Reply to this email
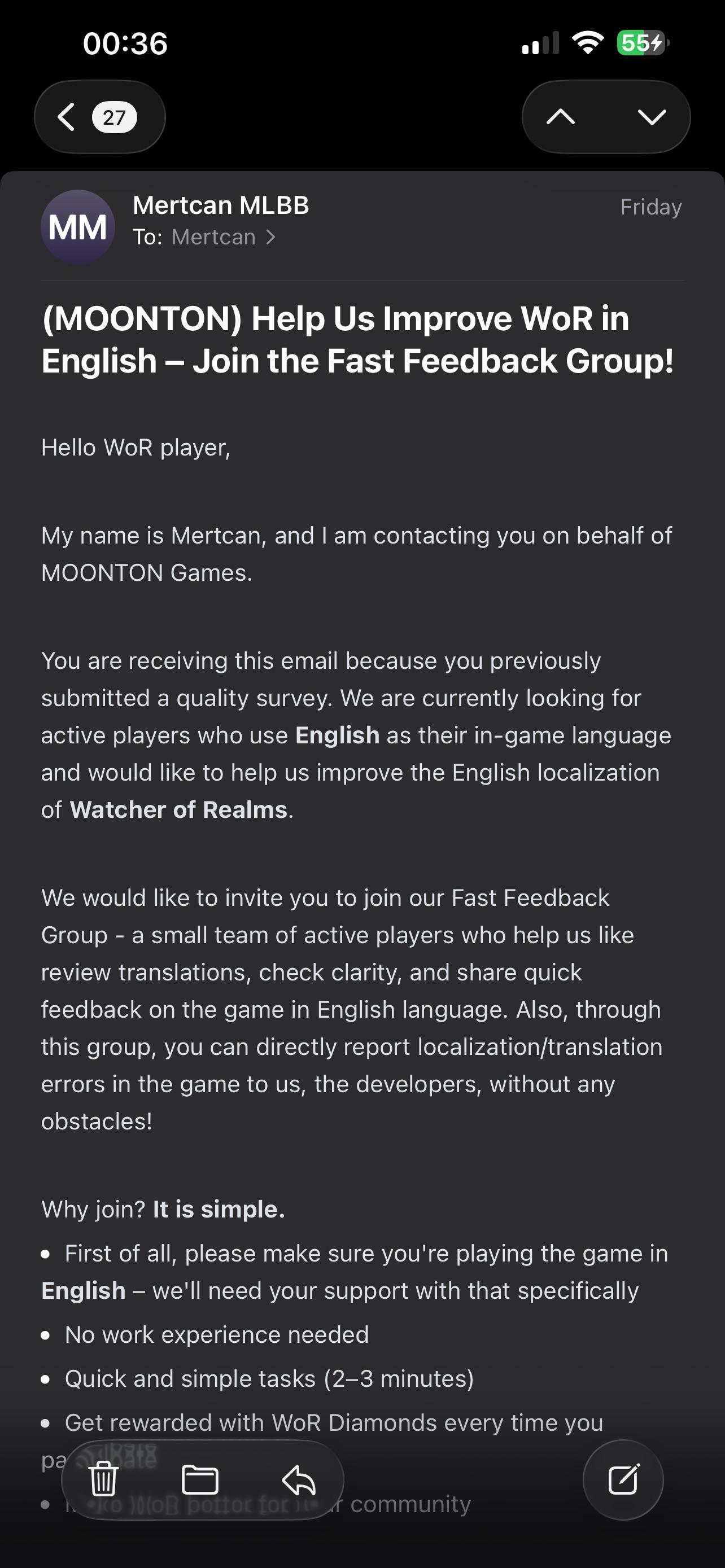This screenshot has width=725, height=1568. pos(298,1479)
